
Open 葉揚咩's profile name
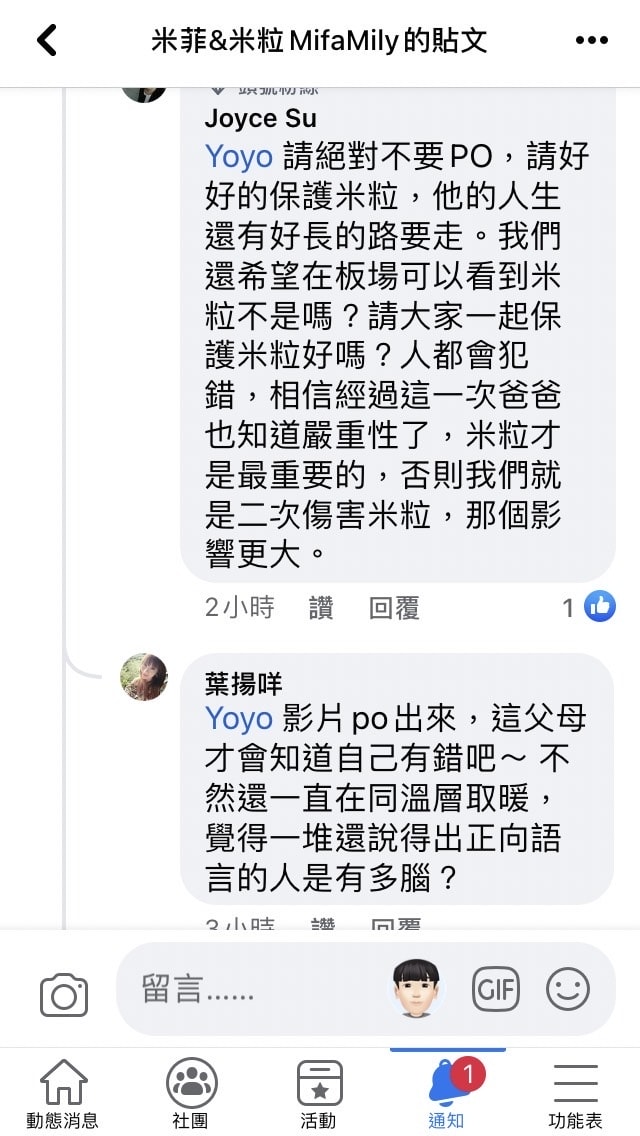click(x=244, y=683)
